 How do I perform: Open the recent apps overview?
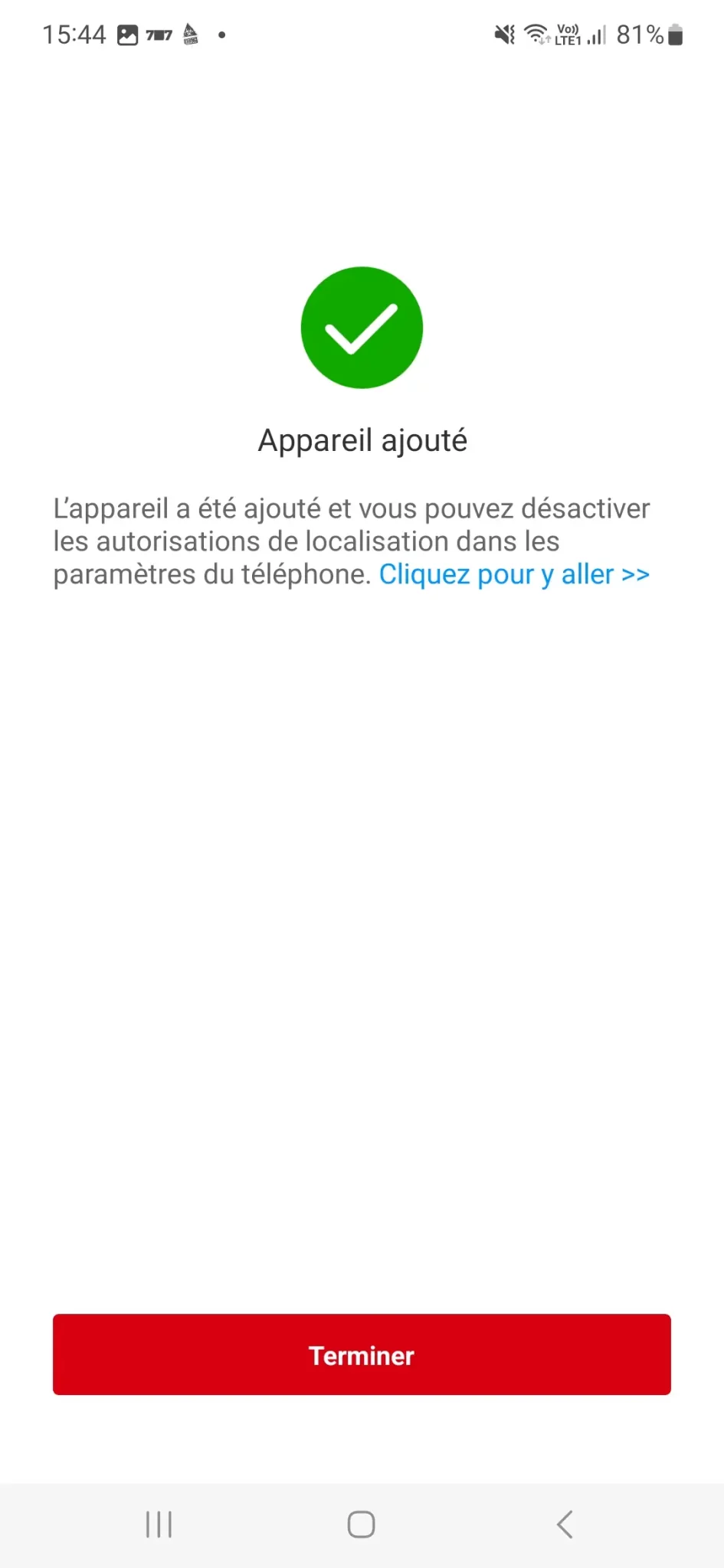[159, 1524]
